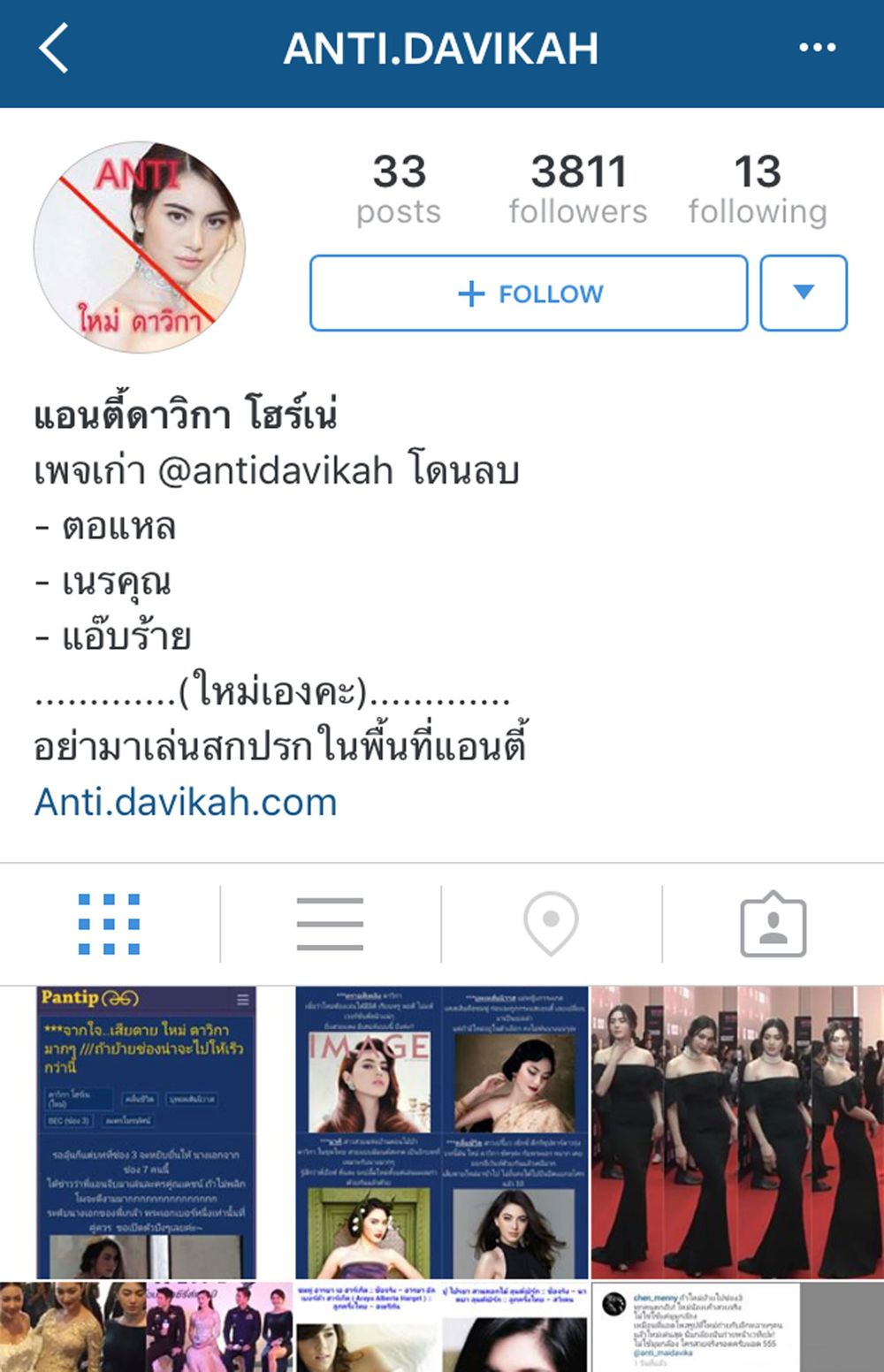Screen dimensions: 884x1372
Task: Open the chen_menny comment screenshot post
Action: [x=695, y=1326]
